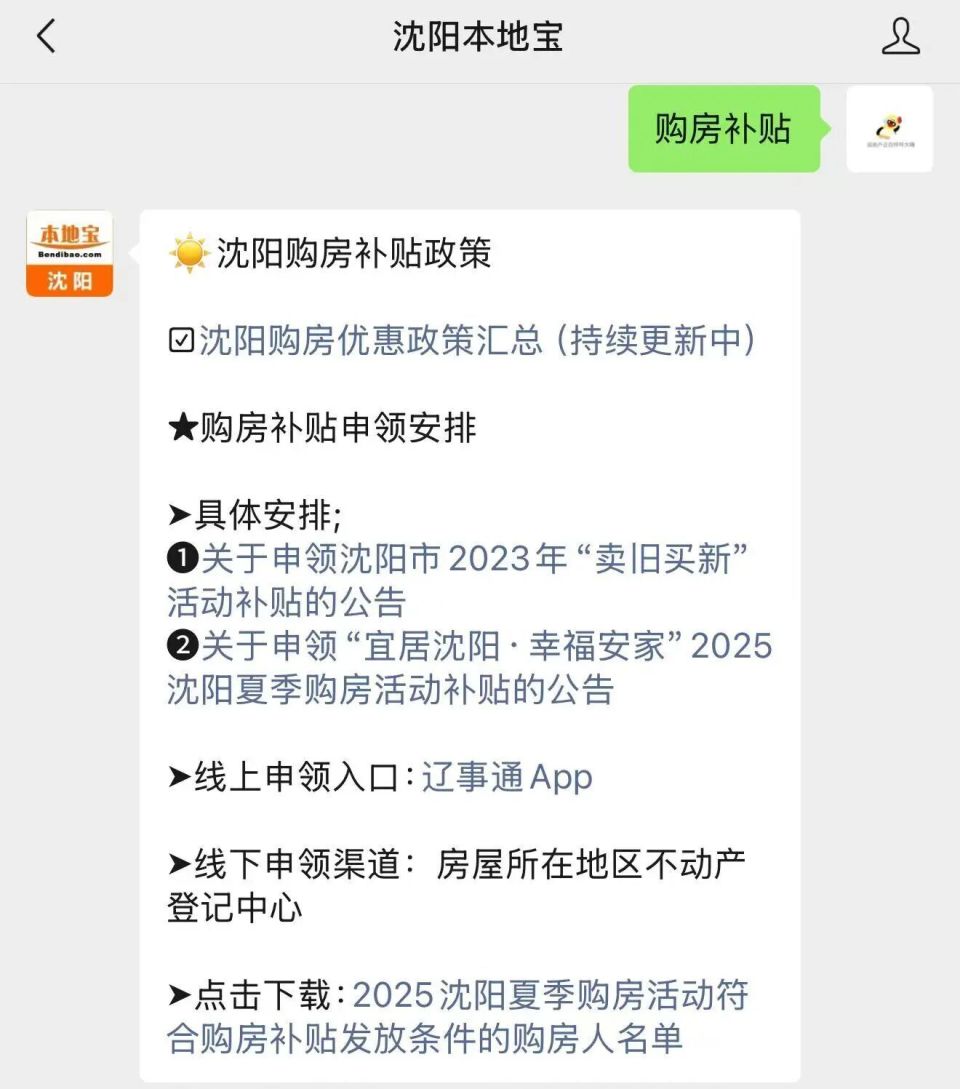Click the checkbox symbol before 购房优惠政策汇总
This screenshot has width=960, height=1089.
[181, 341]
